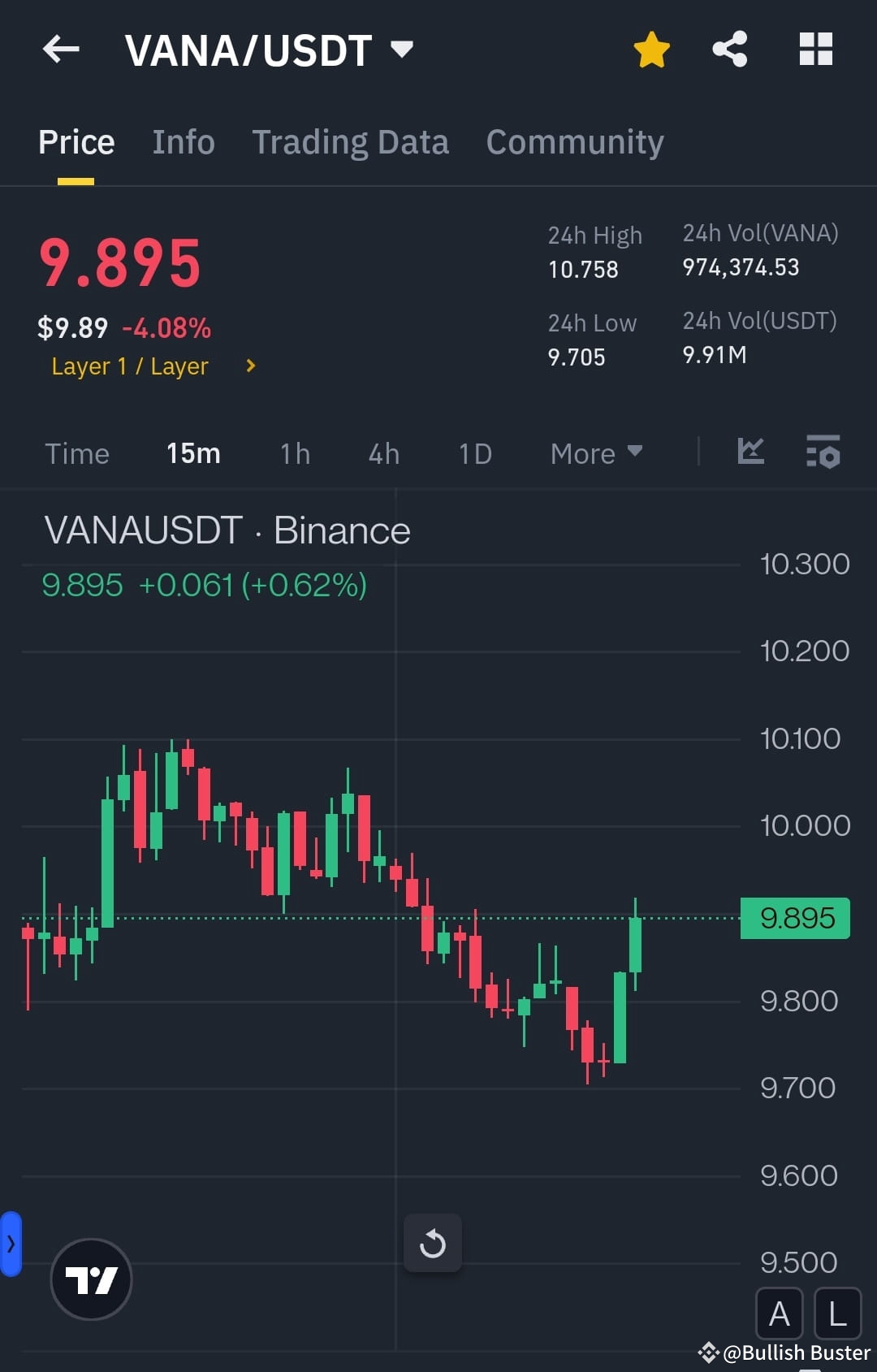This screenshot has height=1372, width=877.
Task: Open the More timeframes dropdown
Action: 595,453
